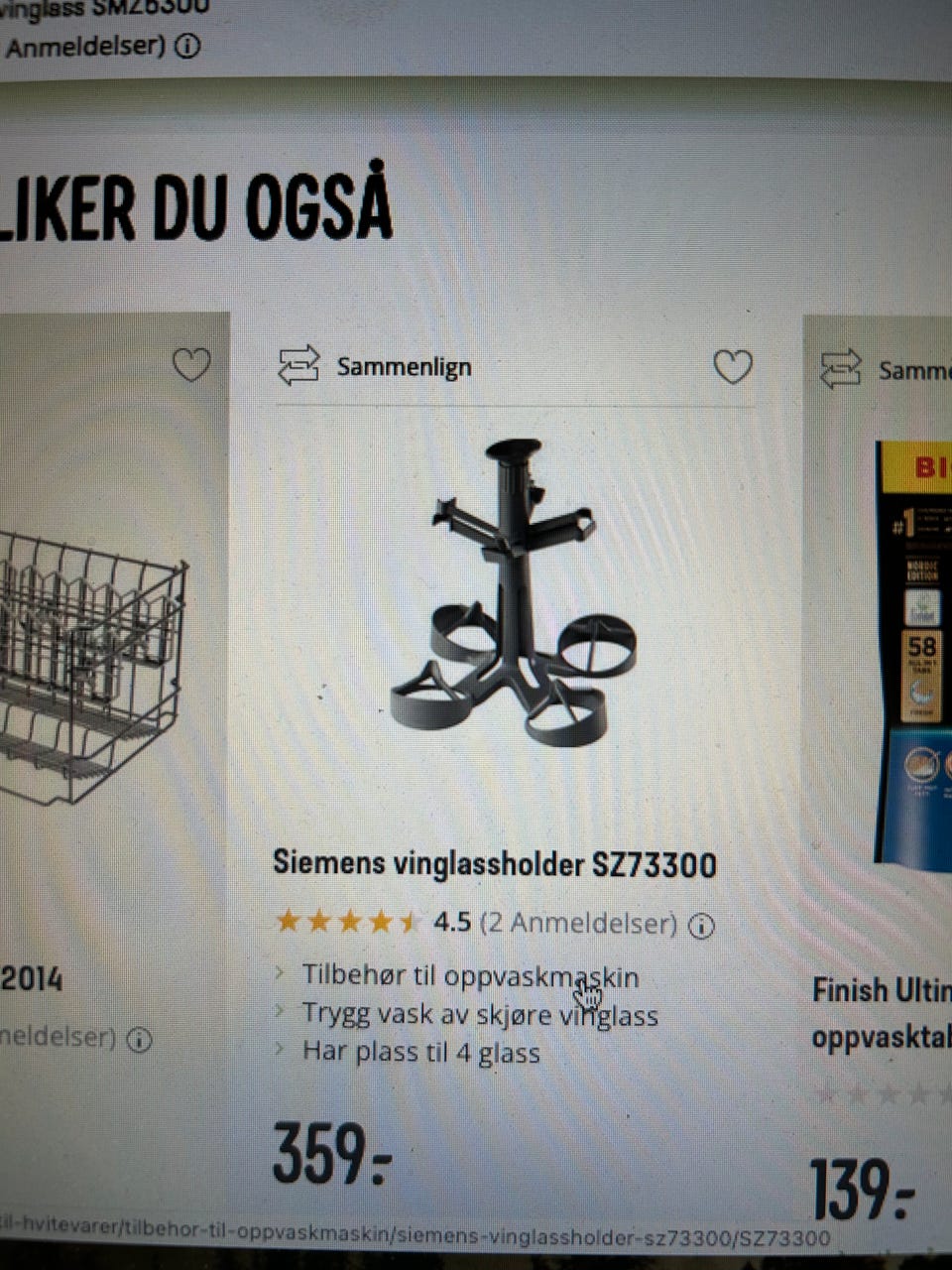The width and height of the screenshot is (952, 1270).
Task: Toggle the heart to favorite the Siemens vinglassholder
Action: coord(733,367)
